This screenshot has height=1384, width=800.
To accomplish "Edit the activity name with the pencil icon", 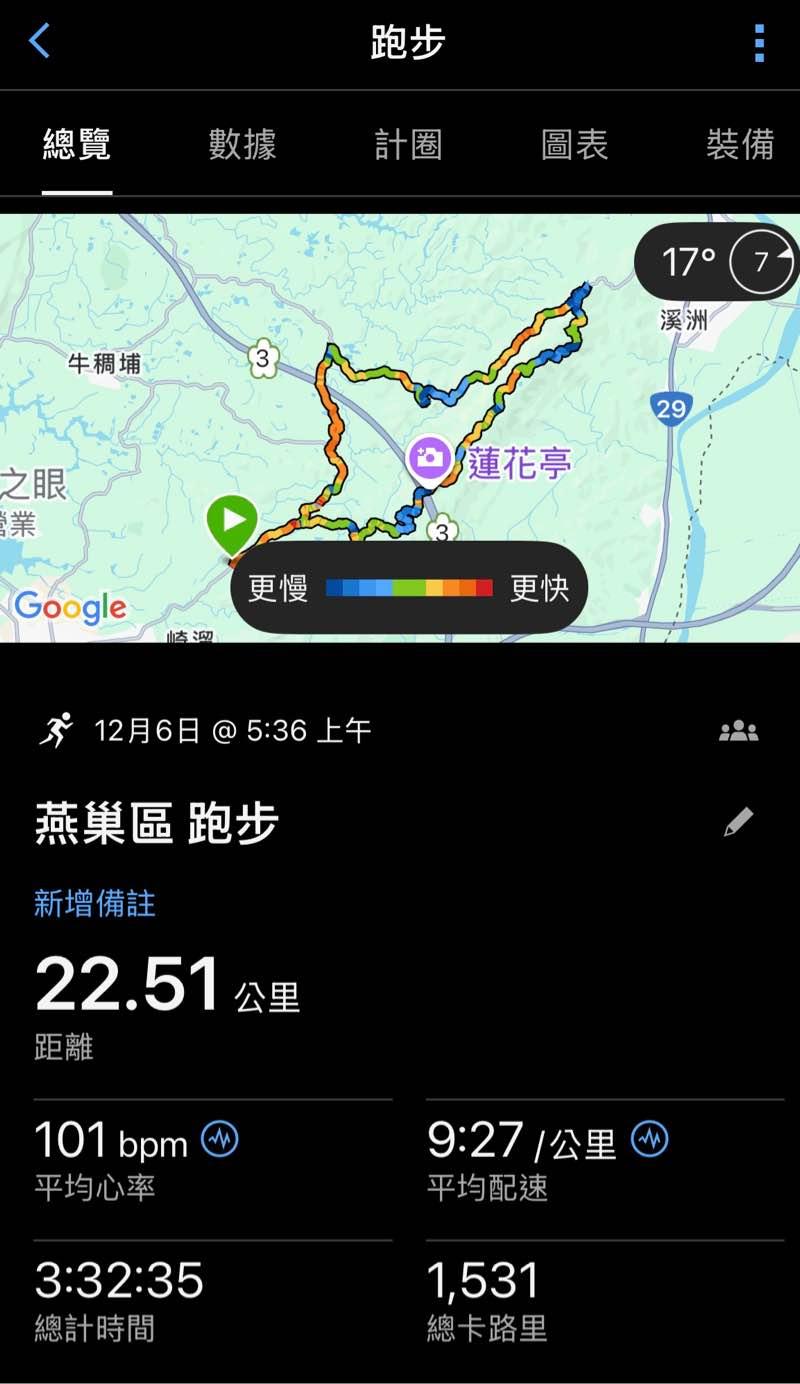I will pos(738,823).
